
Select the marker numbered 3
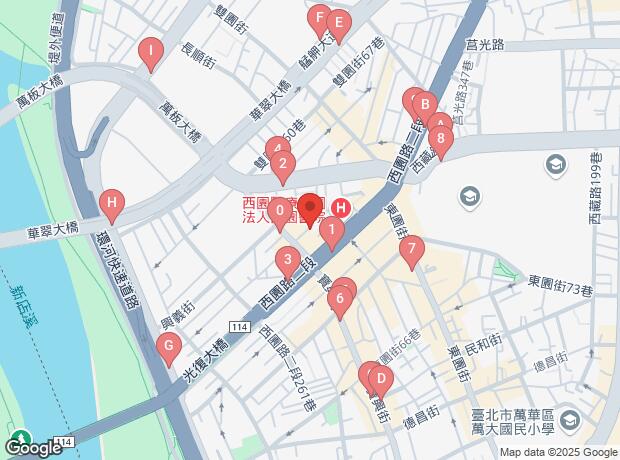point(288,263)
